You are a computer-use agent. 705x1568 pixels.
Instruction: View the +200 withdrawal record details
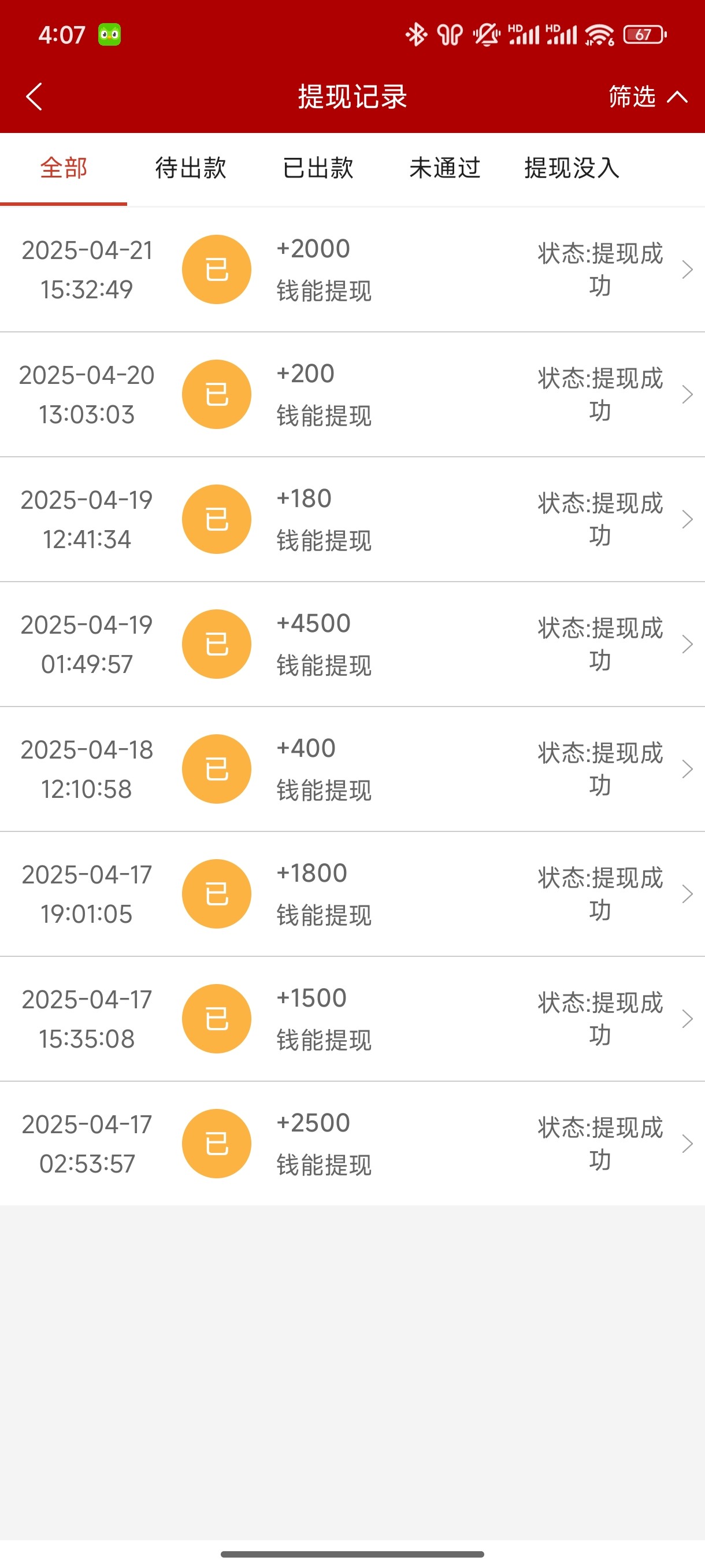pyautogui.click(x=352, y=394)
